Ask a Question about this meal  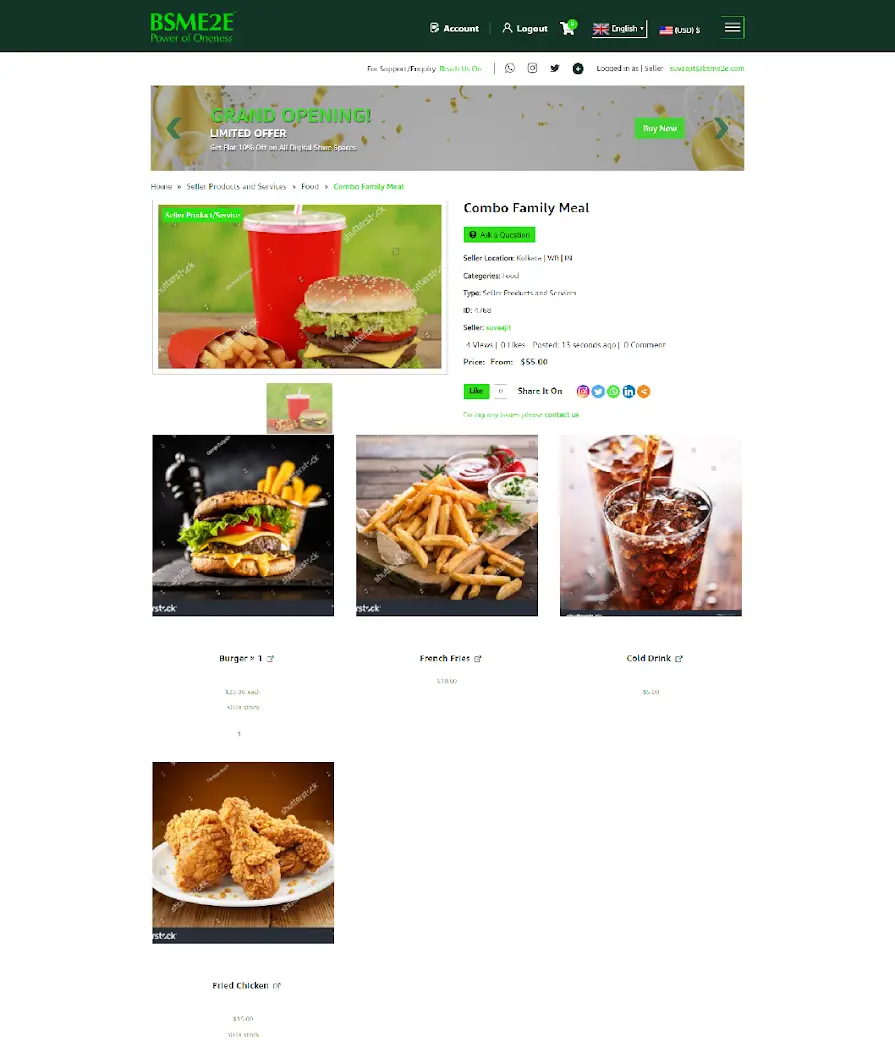pos(499,235)
